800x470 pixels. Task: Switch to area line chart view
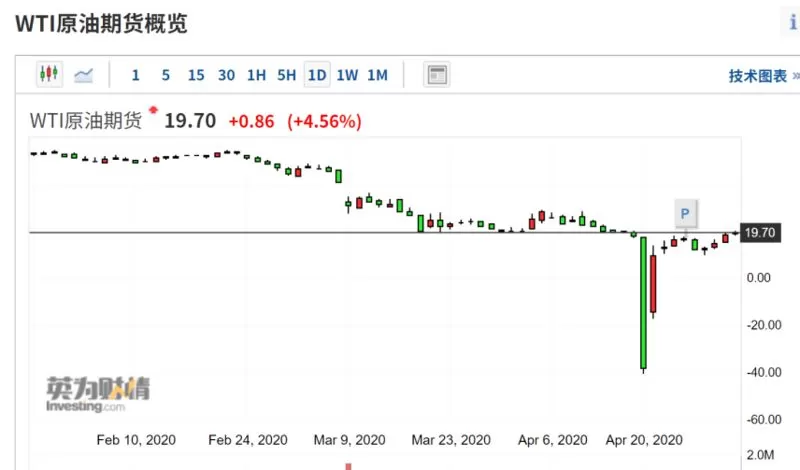pos(83,75)
